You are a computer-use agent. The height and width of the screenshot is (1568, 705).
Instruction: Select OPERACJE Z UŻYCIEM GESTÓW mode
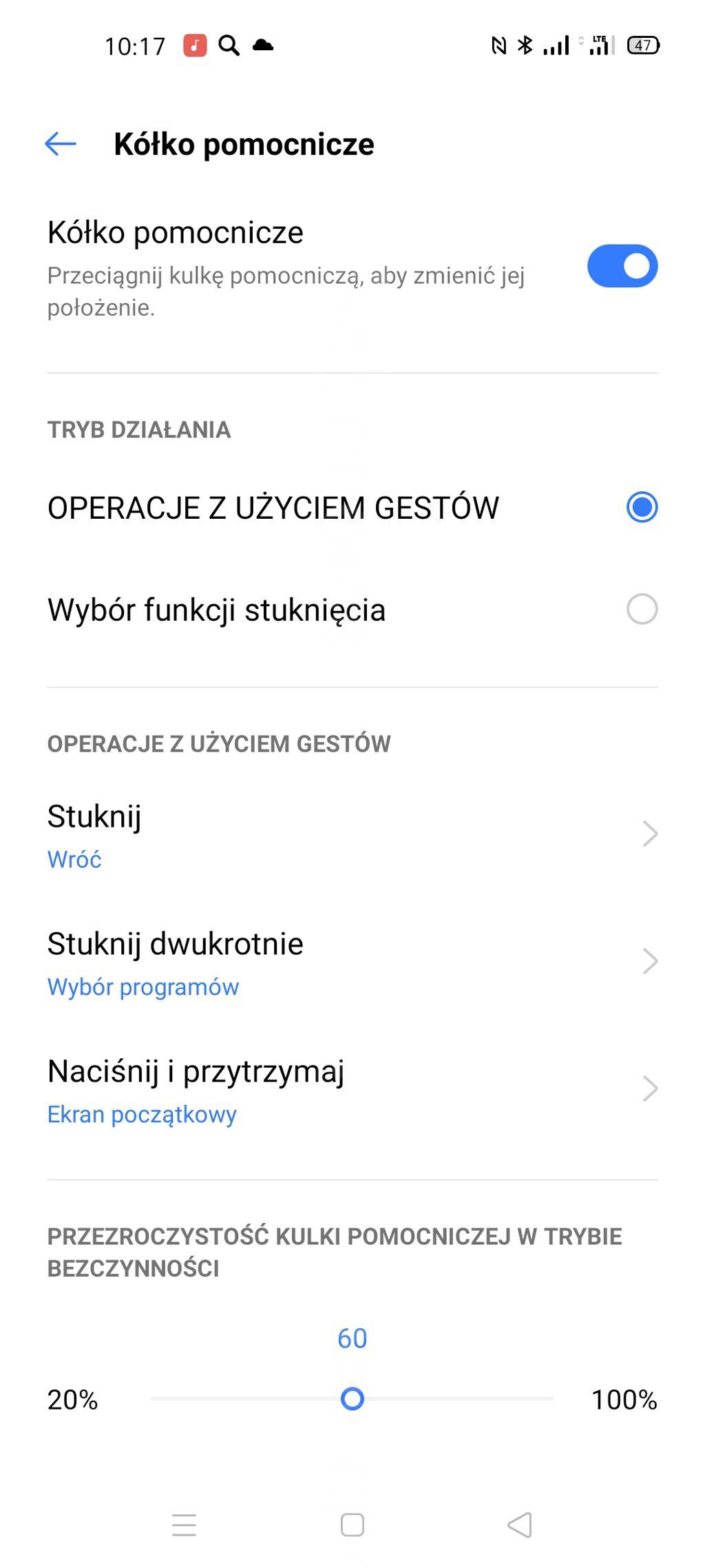click(641, 508)
